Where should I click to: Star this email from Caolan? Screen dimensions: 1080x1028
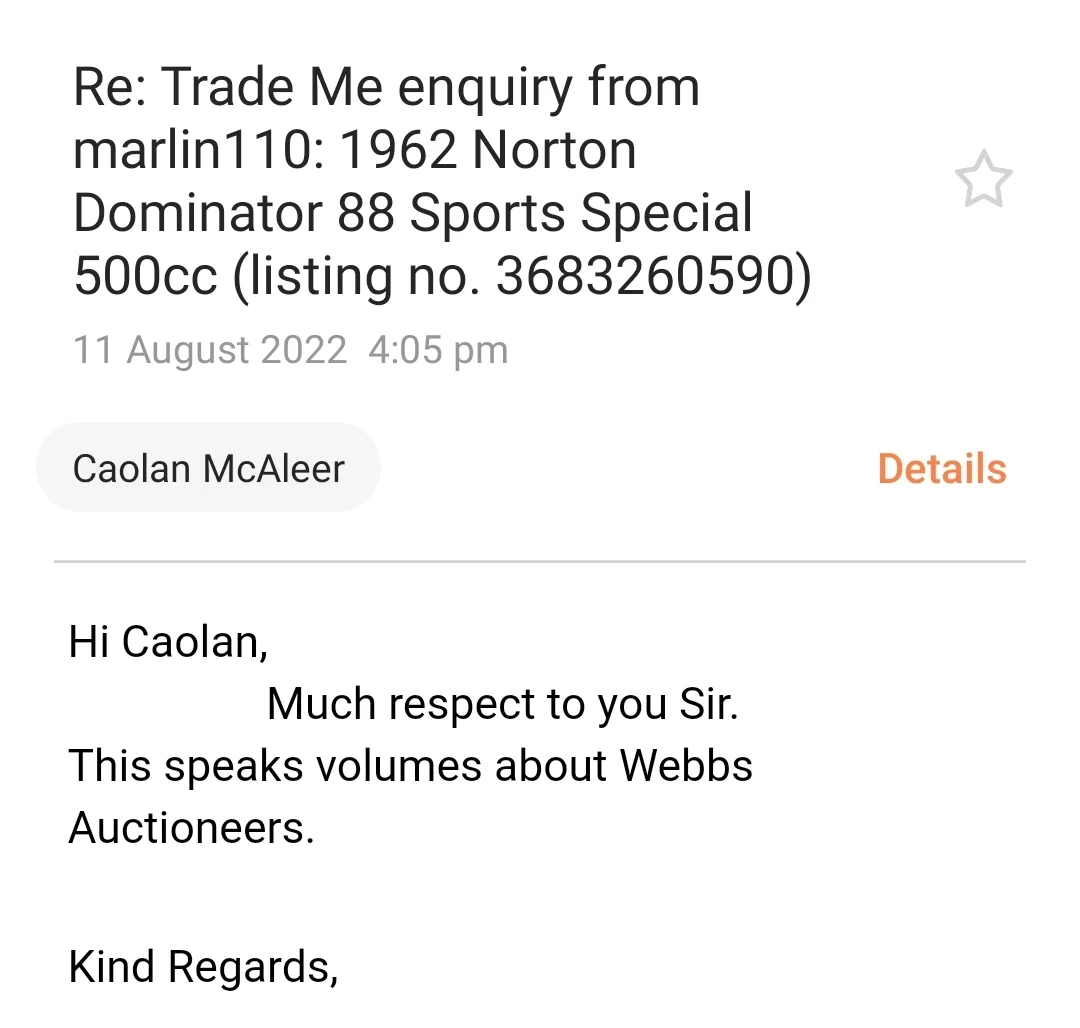click(984, 180)
